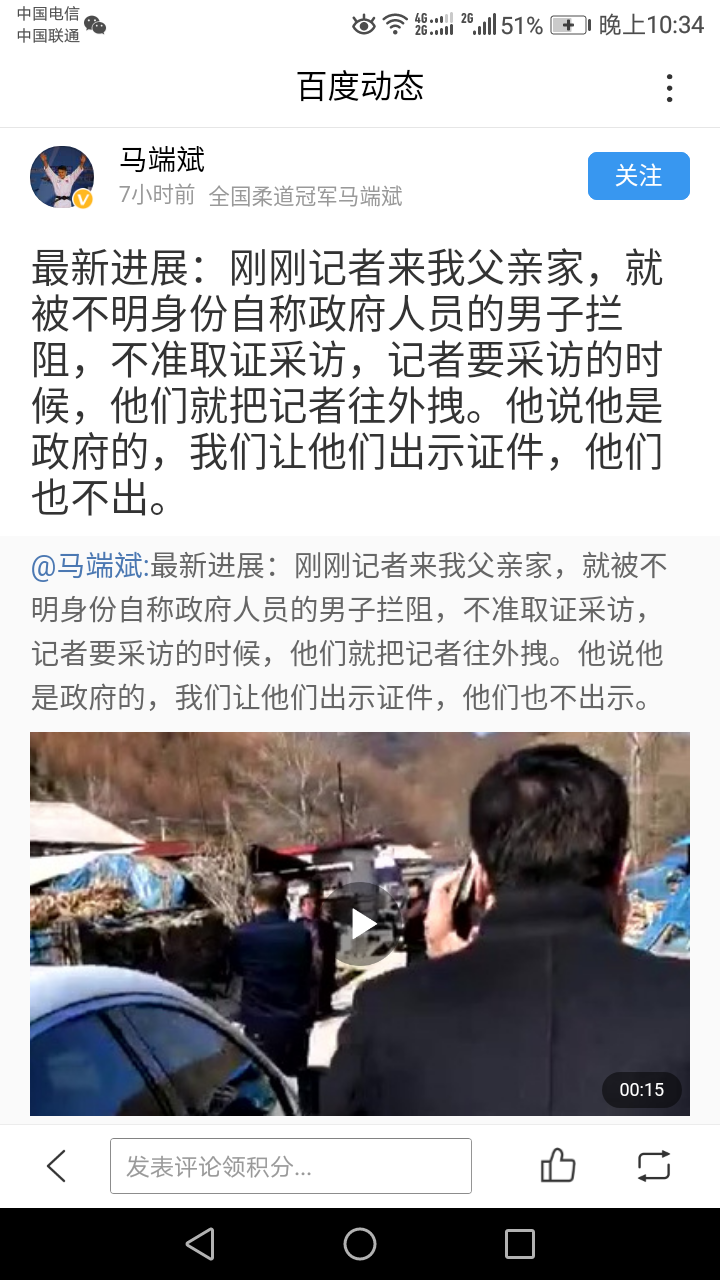Open the system recent apps view
The width and height of the screenshot is (720, 1280).
[519, 1244]
